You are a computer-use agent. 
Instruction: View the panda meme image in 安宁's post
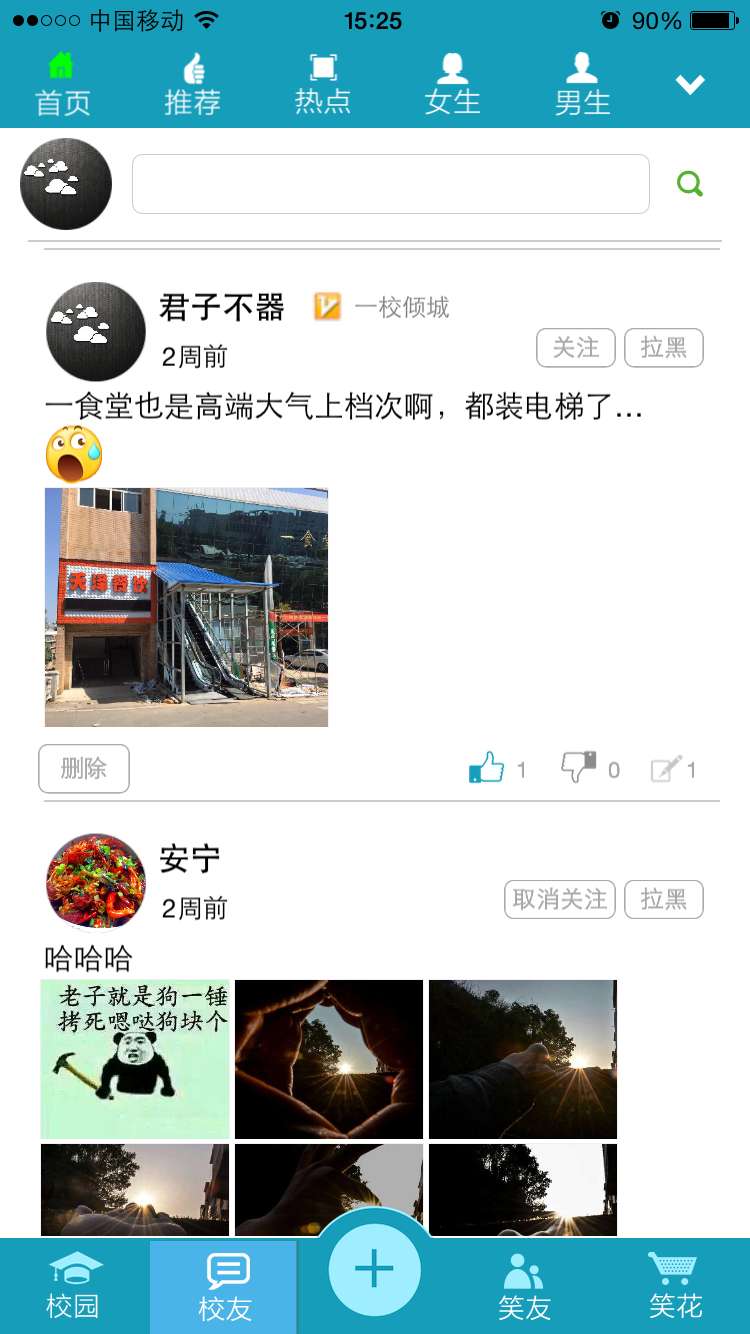135,1059
